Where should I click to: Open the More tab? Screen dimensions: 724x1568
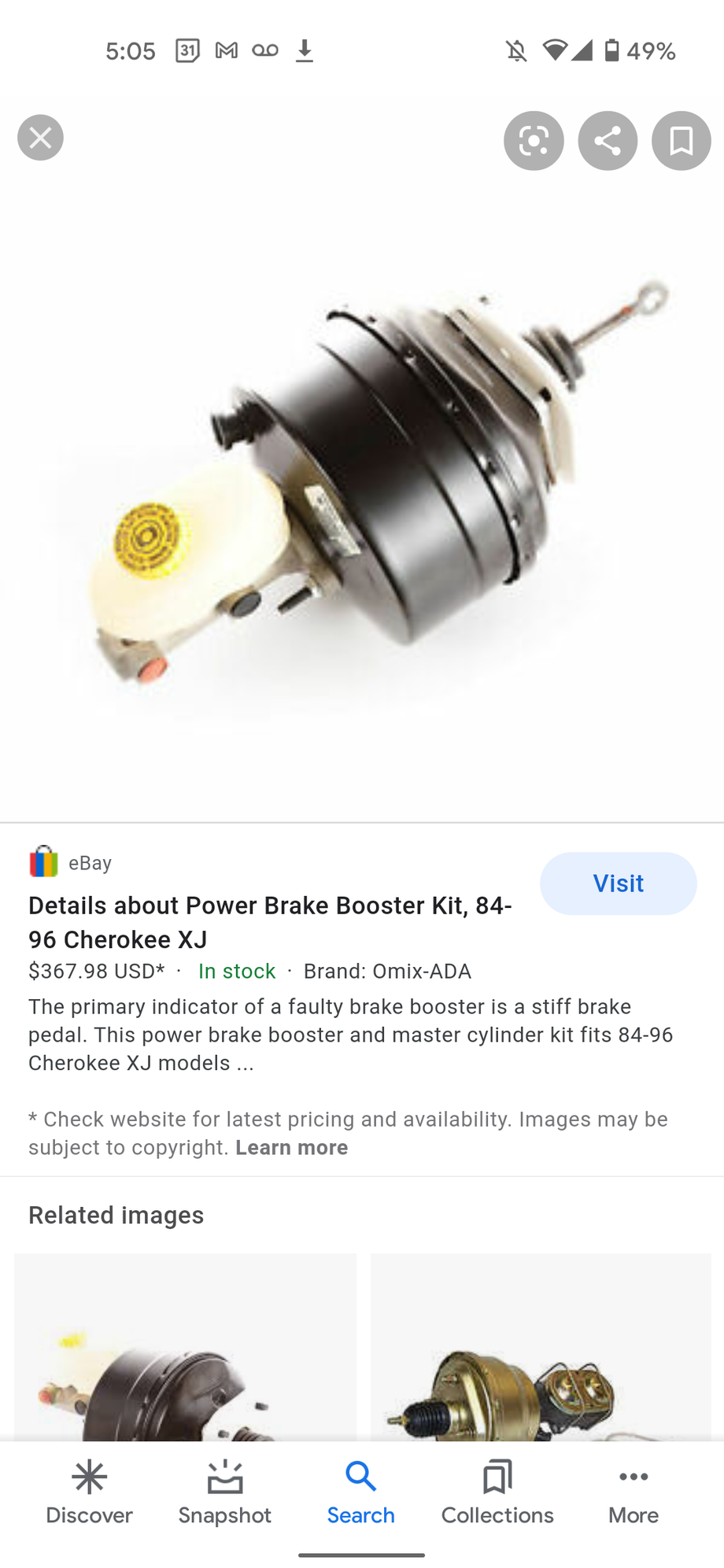pos(633,1492)
